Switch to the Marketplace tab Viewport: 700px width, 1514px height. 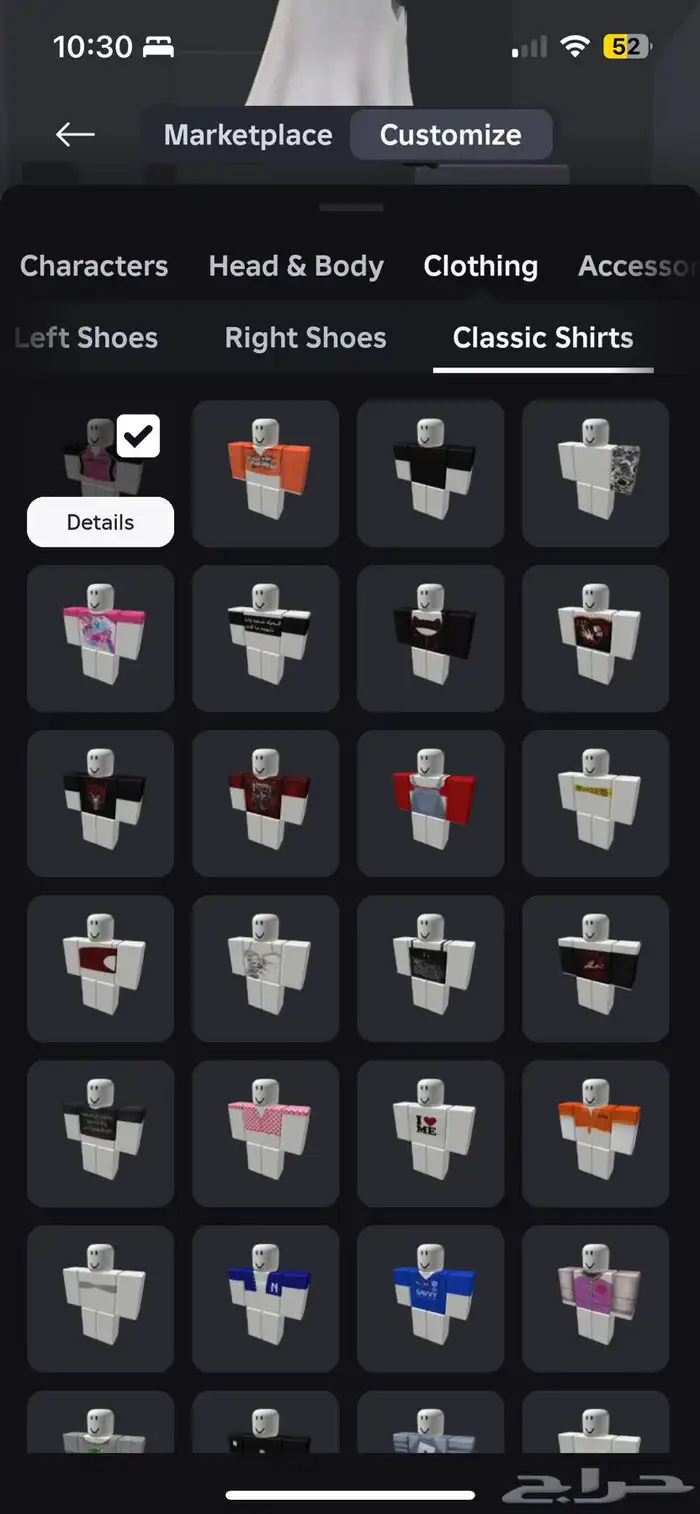tap(248, 135)
